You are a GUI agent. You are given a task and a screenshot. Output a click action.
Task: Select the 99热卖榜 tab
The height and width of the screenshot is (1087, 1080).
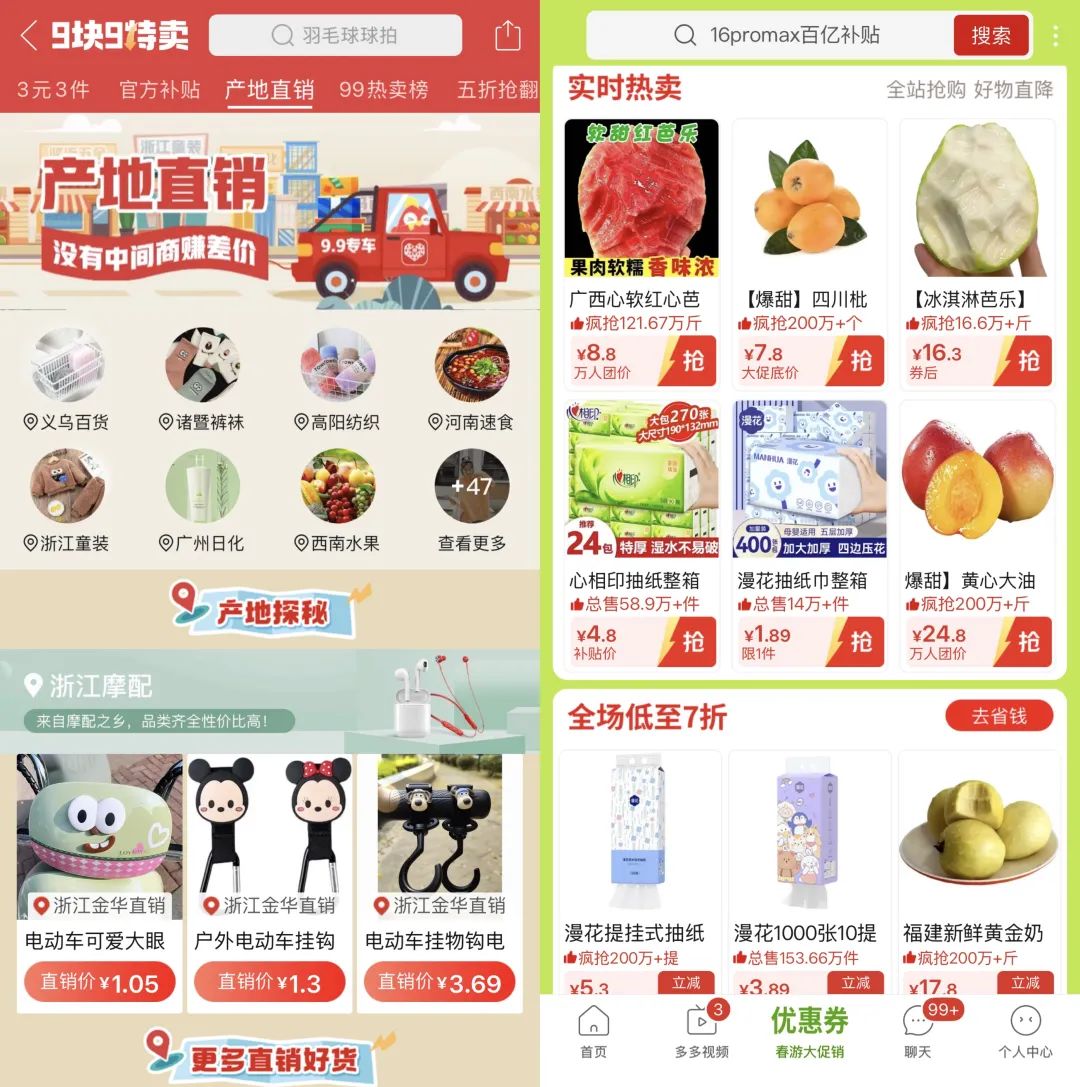(x=383, y=90)
